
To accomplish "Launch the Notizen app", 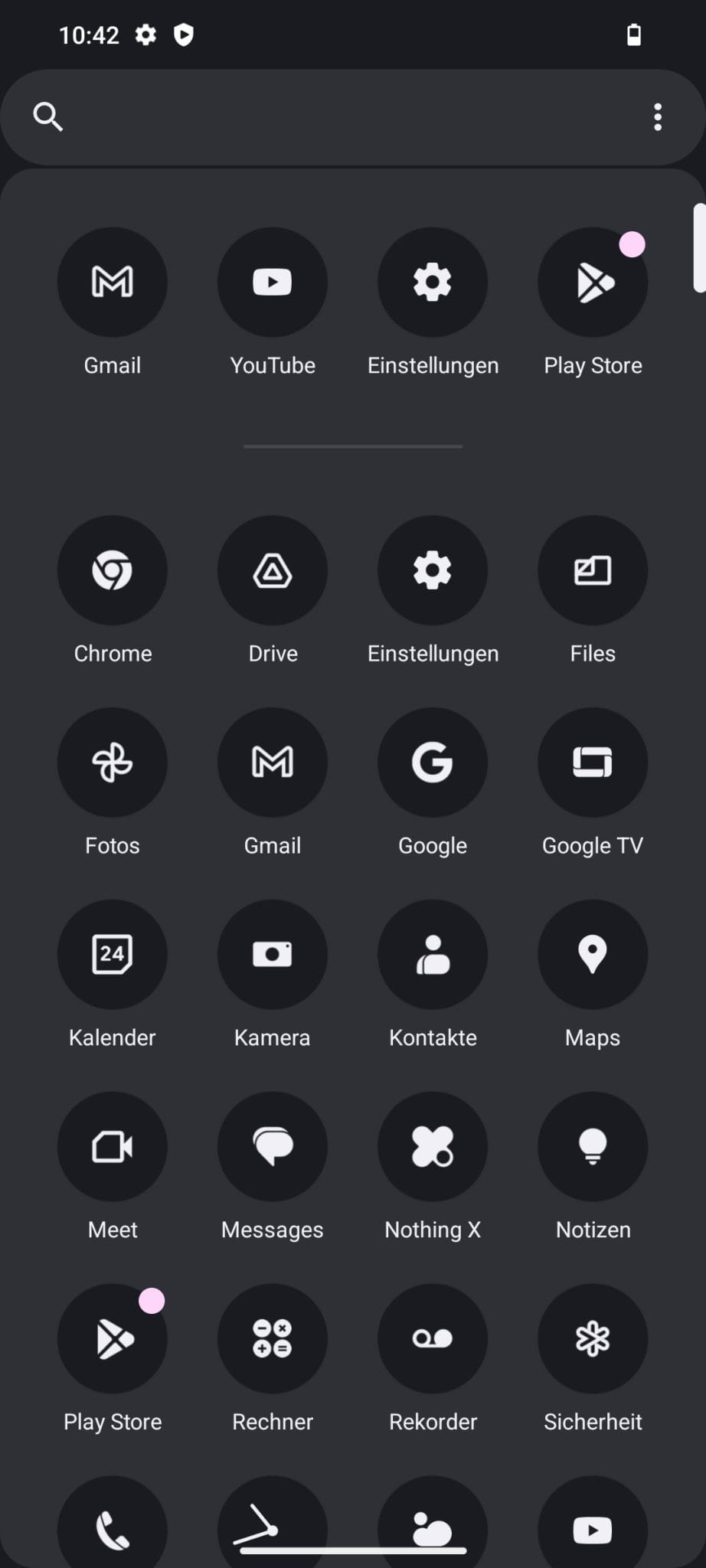I will pyautogui.click(x=593, y=1146).
